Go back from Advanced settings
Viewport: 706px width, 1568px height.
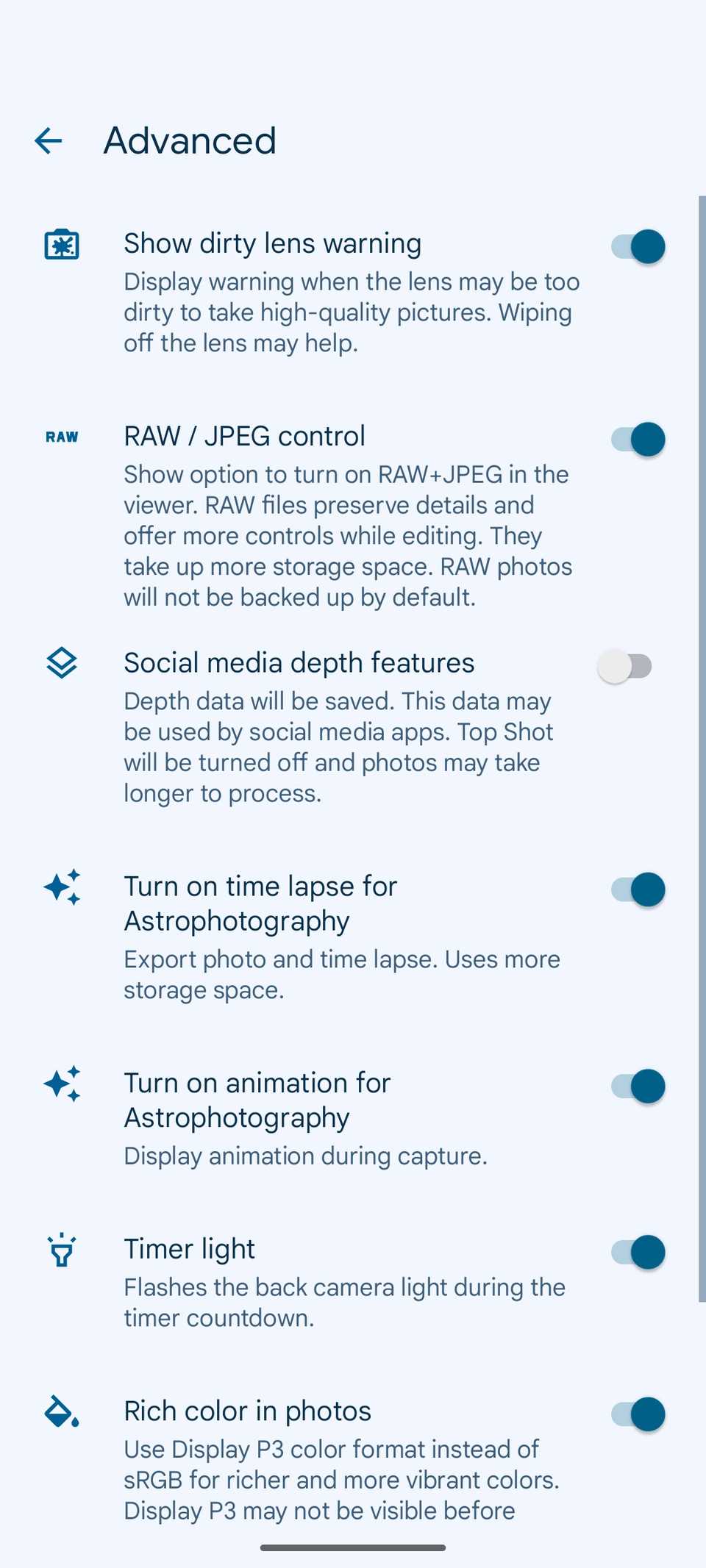[x=49, y=140]
